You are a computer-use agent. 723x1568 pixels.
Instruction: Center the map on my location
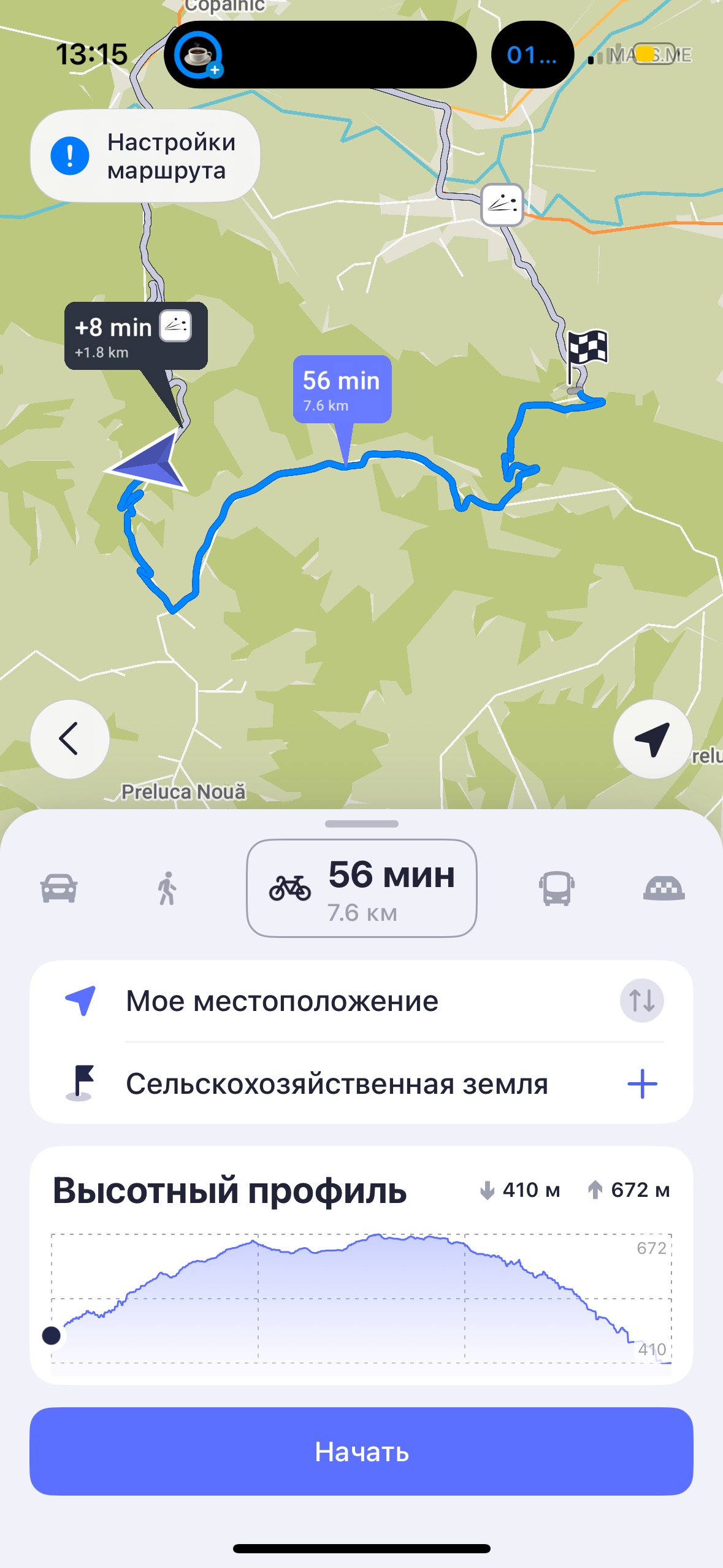(x=652, y=739)
